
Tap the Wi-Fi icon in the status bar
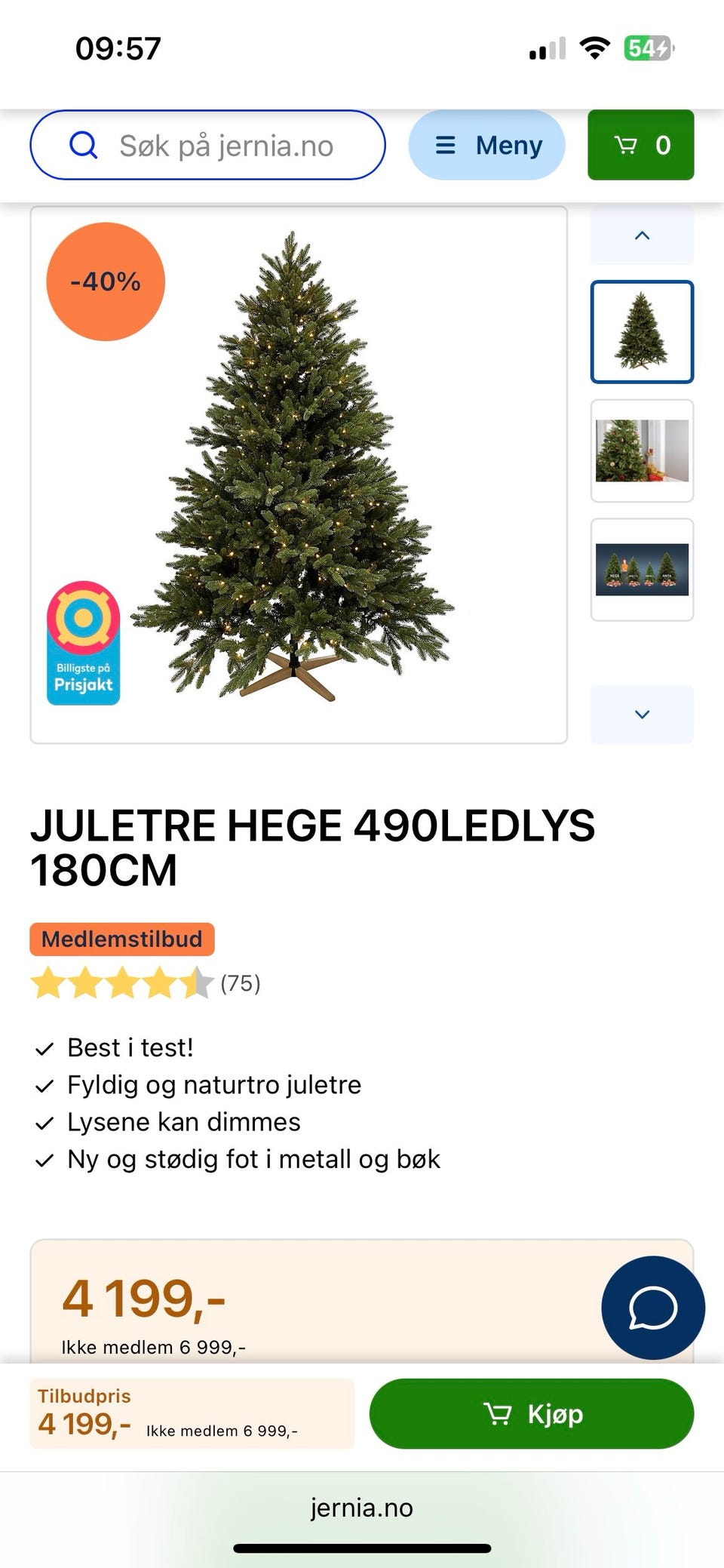(594, 47)
